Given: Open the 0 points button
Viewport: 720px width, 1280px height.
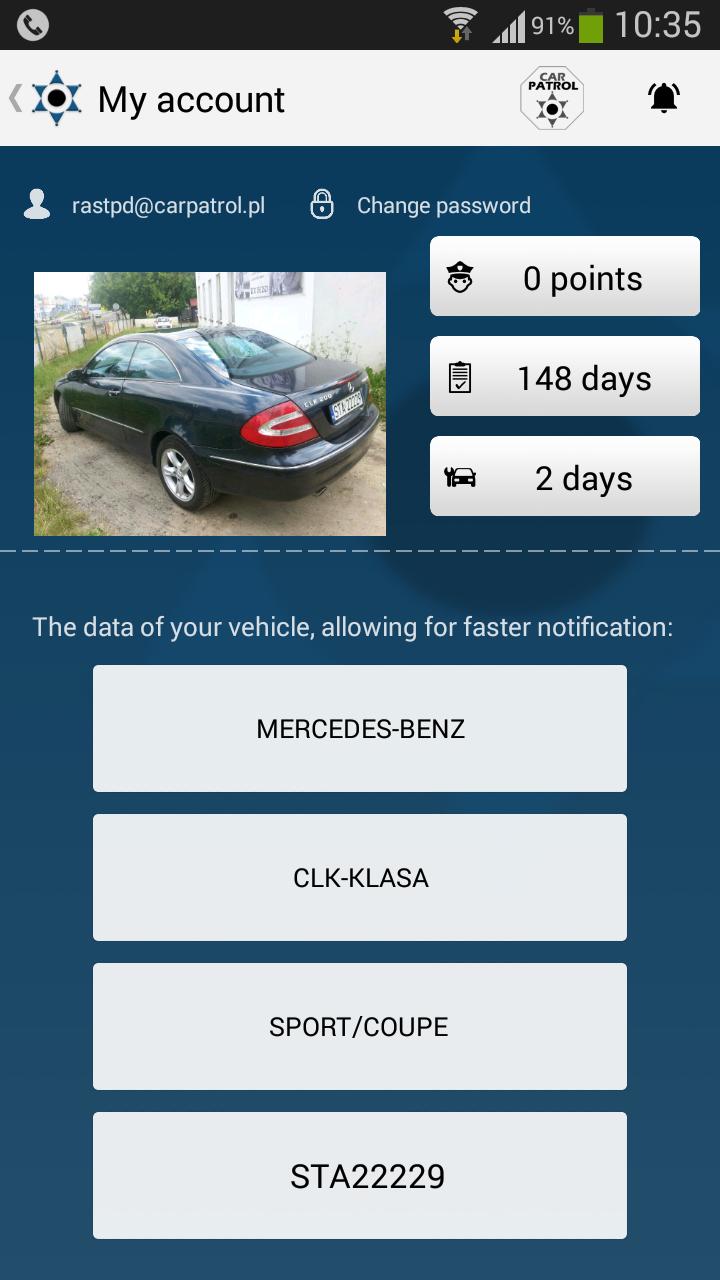Looking at the screenshot, I should tap(565, 277).
